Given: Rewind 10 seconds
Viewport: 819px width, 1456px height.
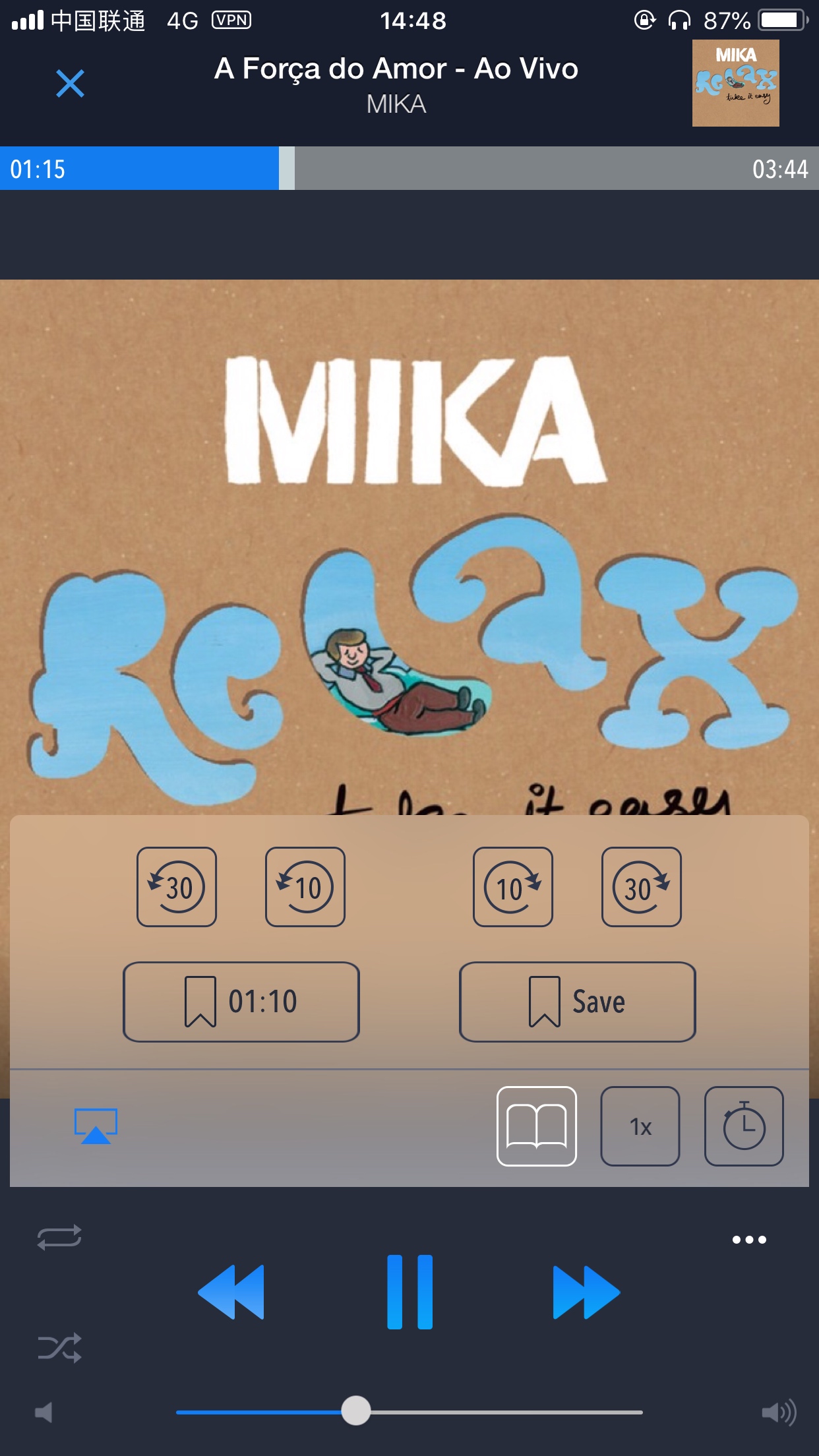Looking at the screenshot, I should (x=305, y=887).
